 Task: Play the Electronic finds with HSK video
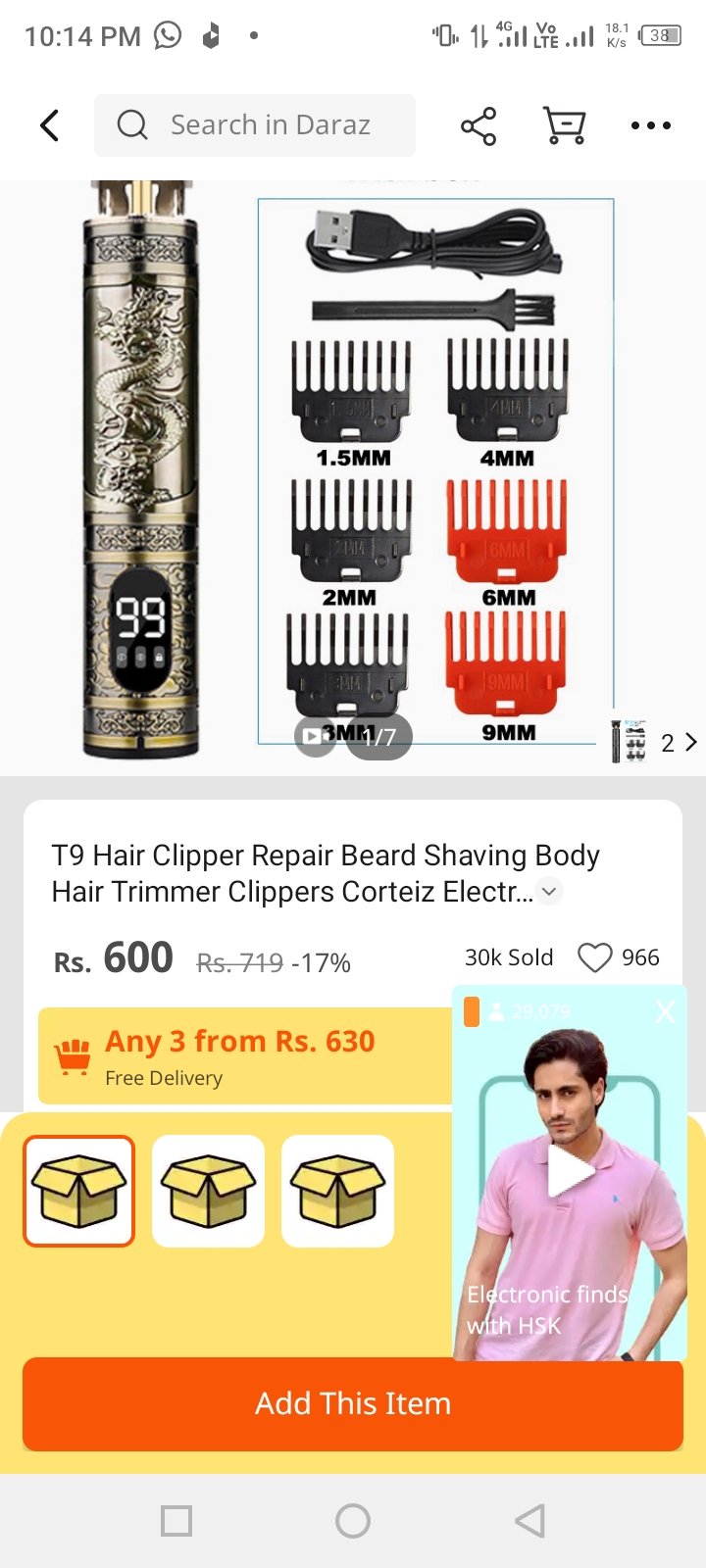coord(571,1171)
